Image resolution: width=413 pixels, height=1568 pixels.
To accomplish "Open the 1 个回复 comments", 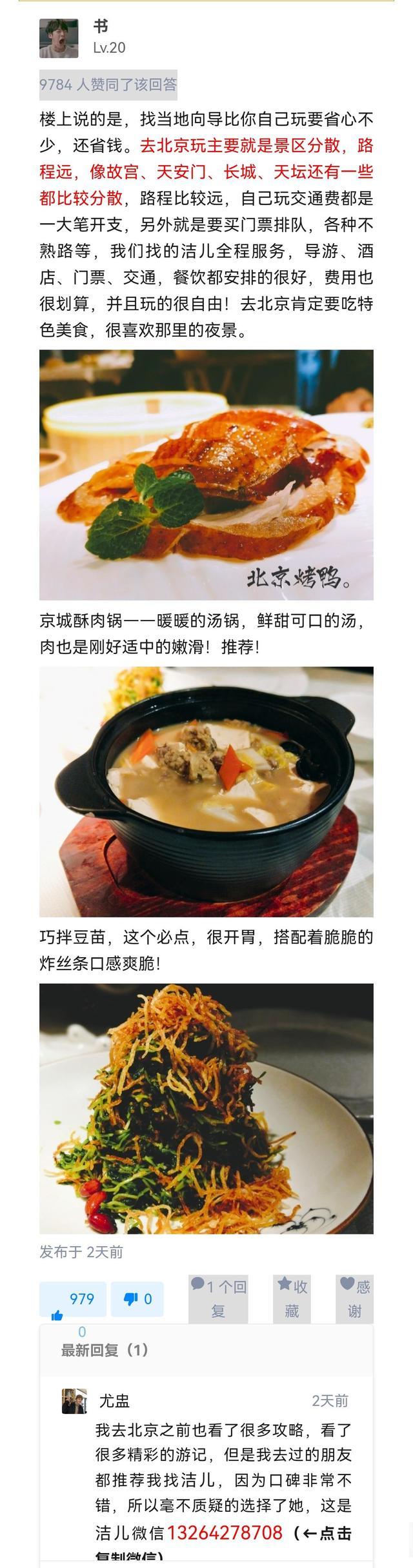I will 218,1298.
